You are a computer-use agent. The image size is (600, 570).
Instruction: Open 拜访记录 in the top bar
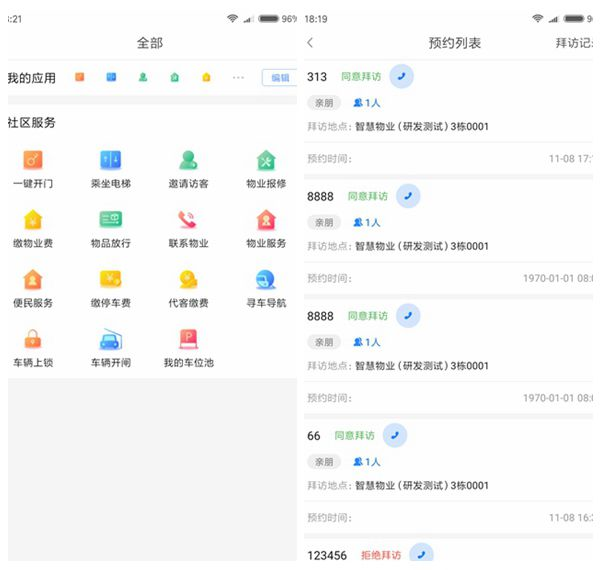coord(574,43)
